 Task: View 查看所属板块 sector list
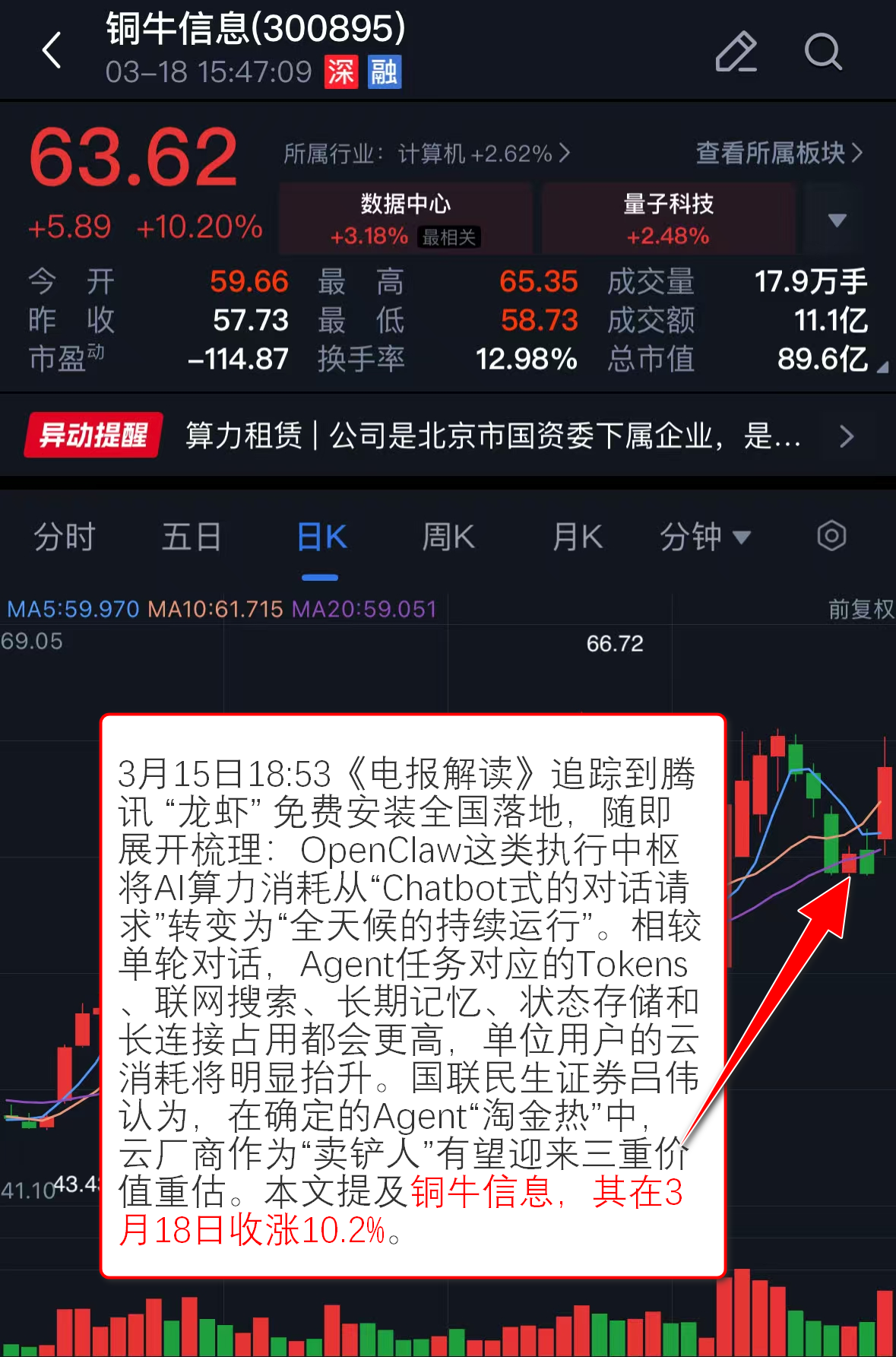click(x=779, y=153)
